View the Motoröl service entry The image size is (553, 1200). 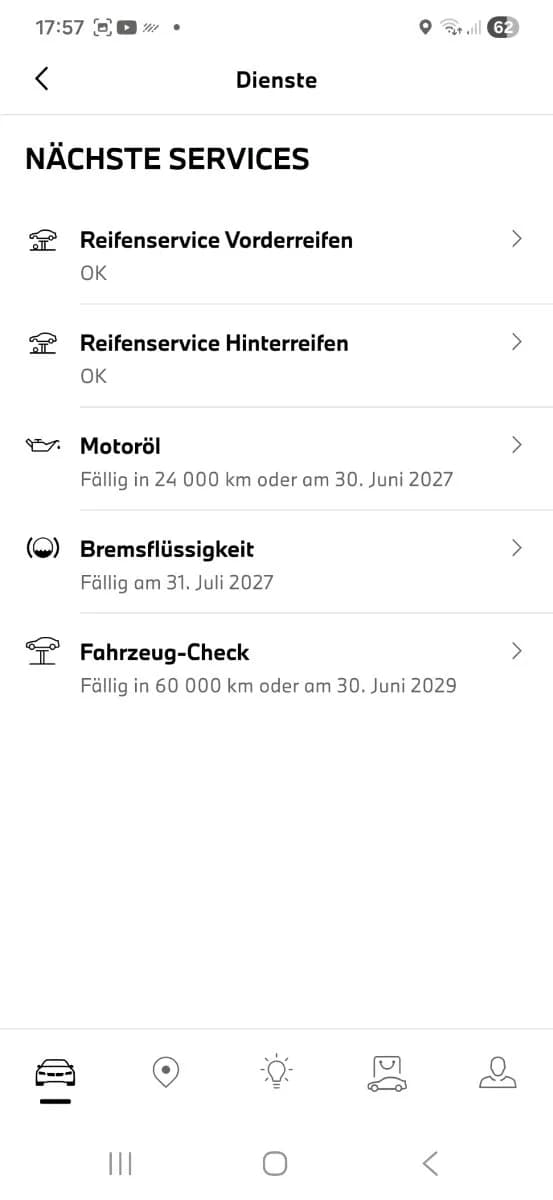pos(276,460)
